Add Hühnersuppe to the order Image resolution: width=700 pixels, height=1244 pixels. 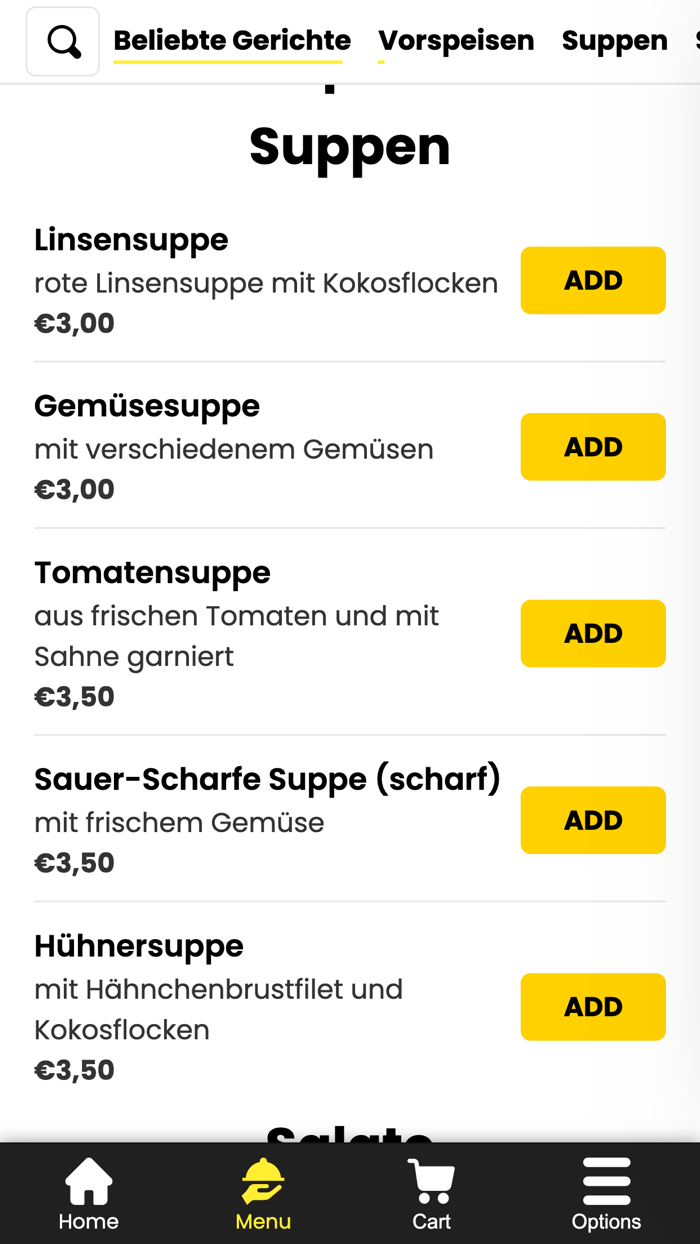click(593, 1007)
